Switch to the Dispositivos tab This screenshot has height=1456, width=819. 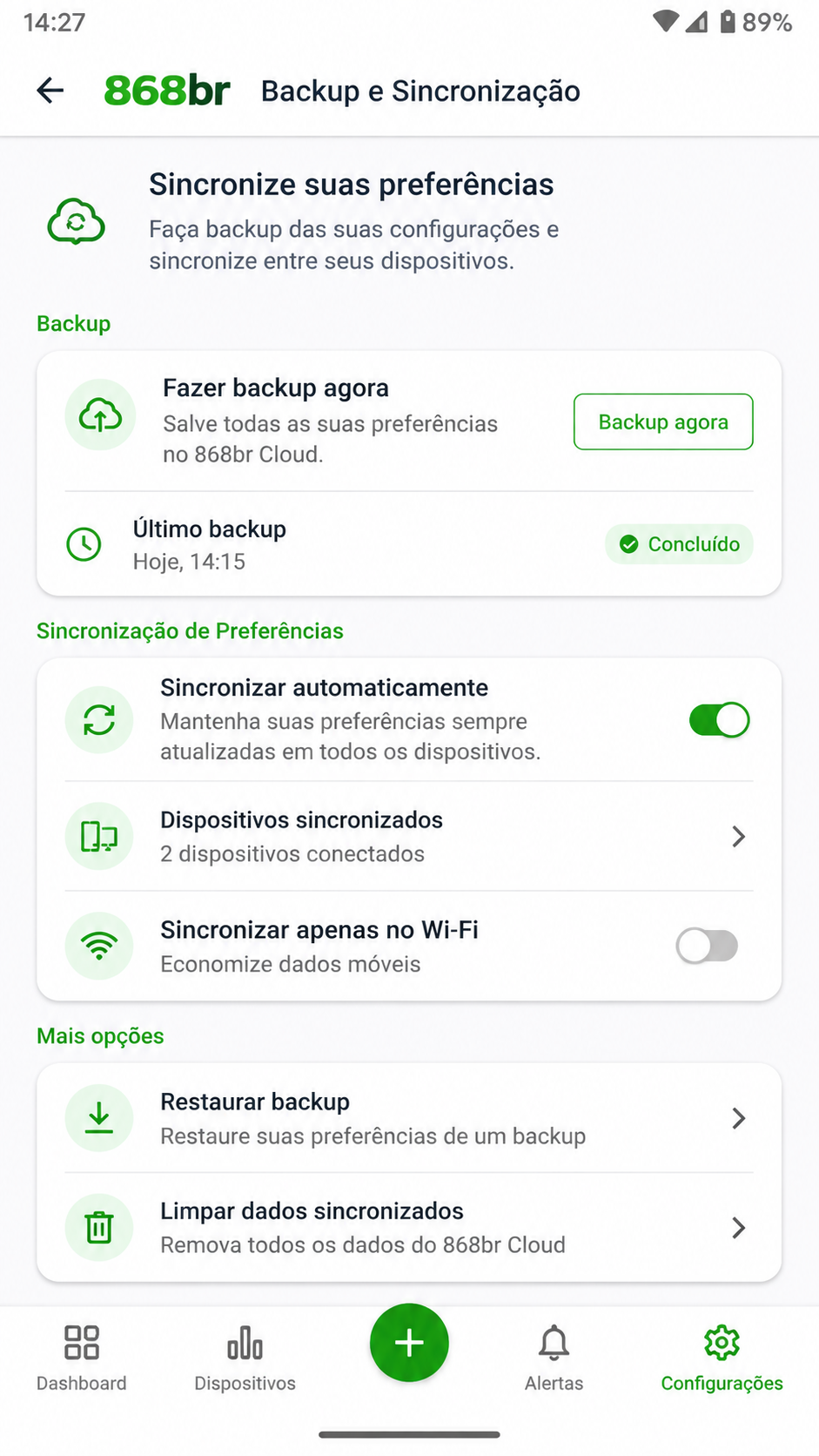click(245, 1358)
